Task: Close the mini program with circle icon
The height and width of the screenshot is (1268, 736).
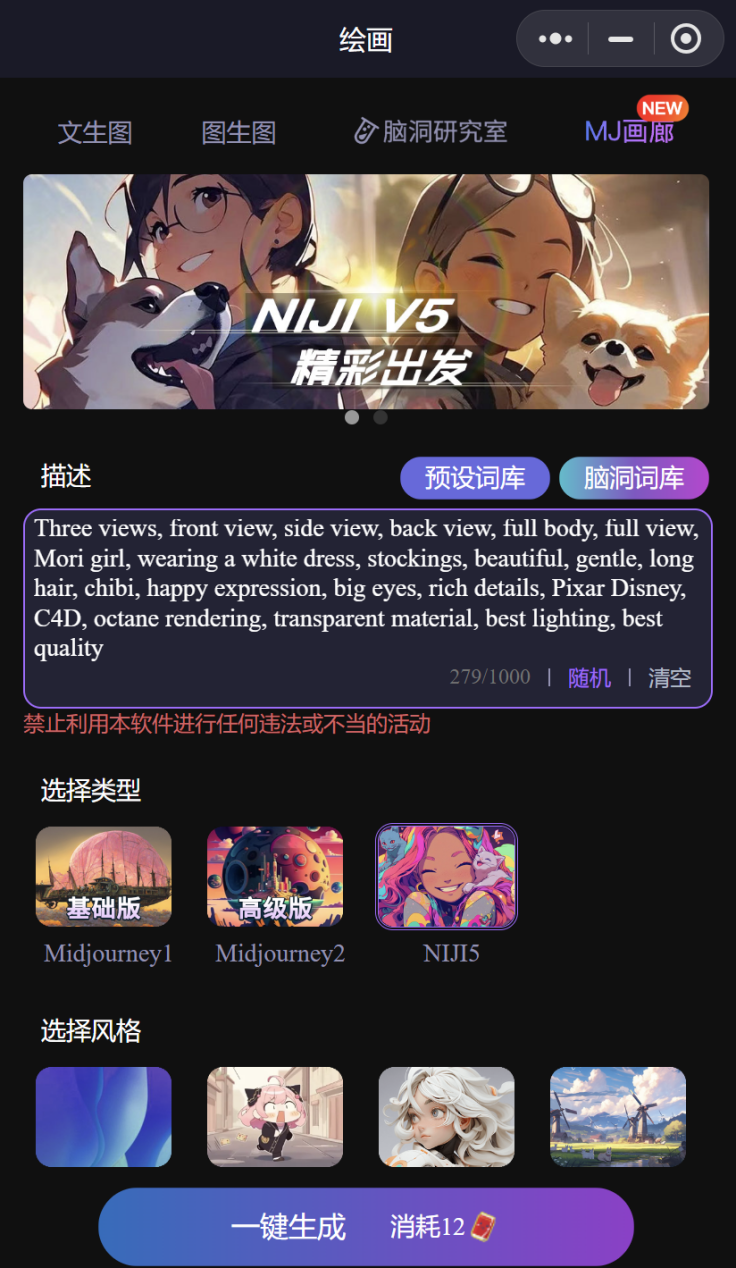Action: tap(686, 39)
